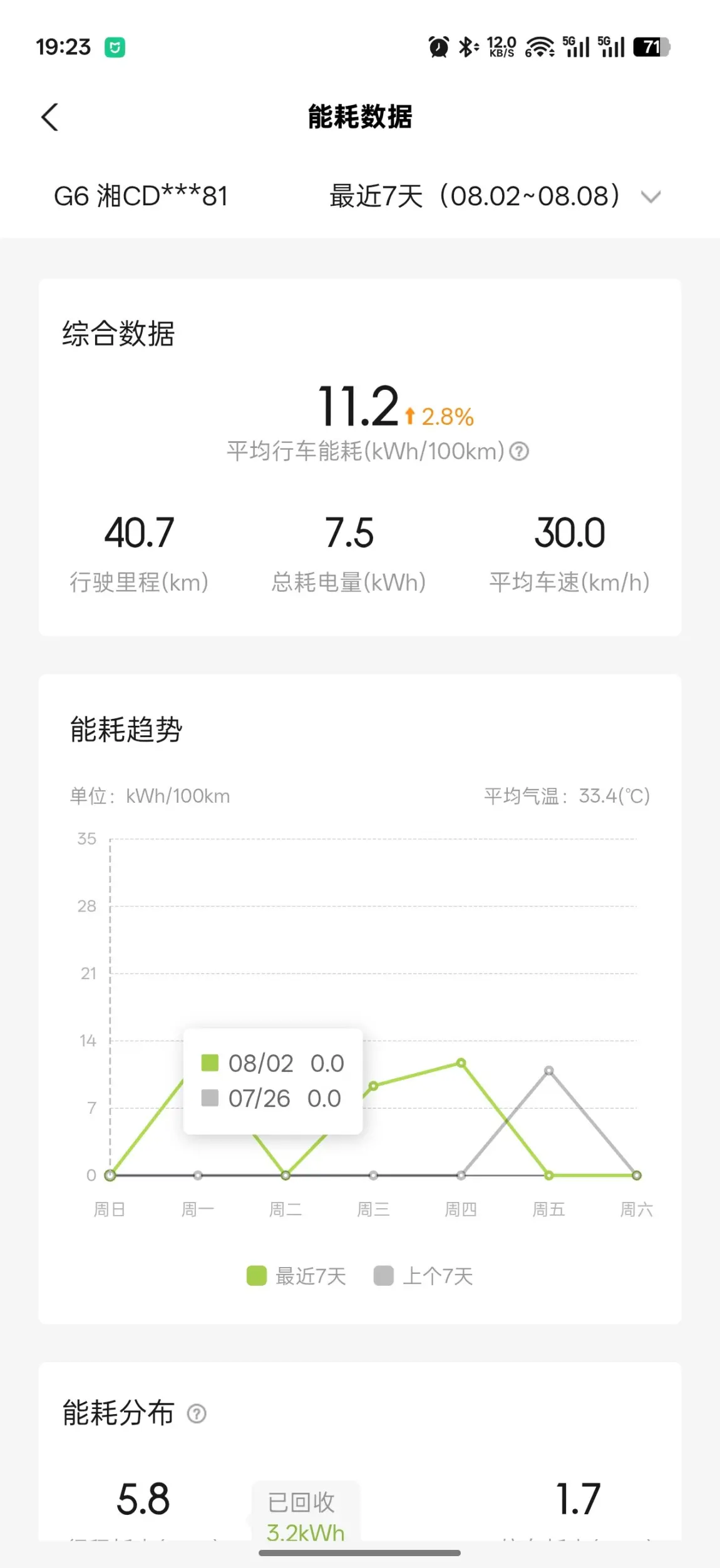
Task: Tap the help icon beside 平均行车能耗
Action: (x=519, y=451)
